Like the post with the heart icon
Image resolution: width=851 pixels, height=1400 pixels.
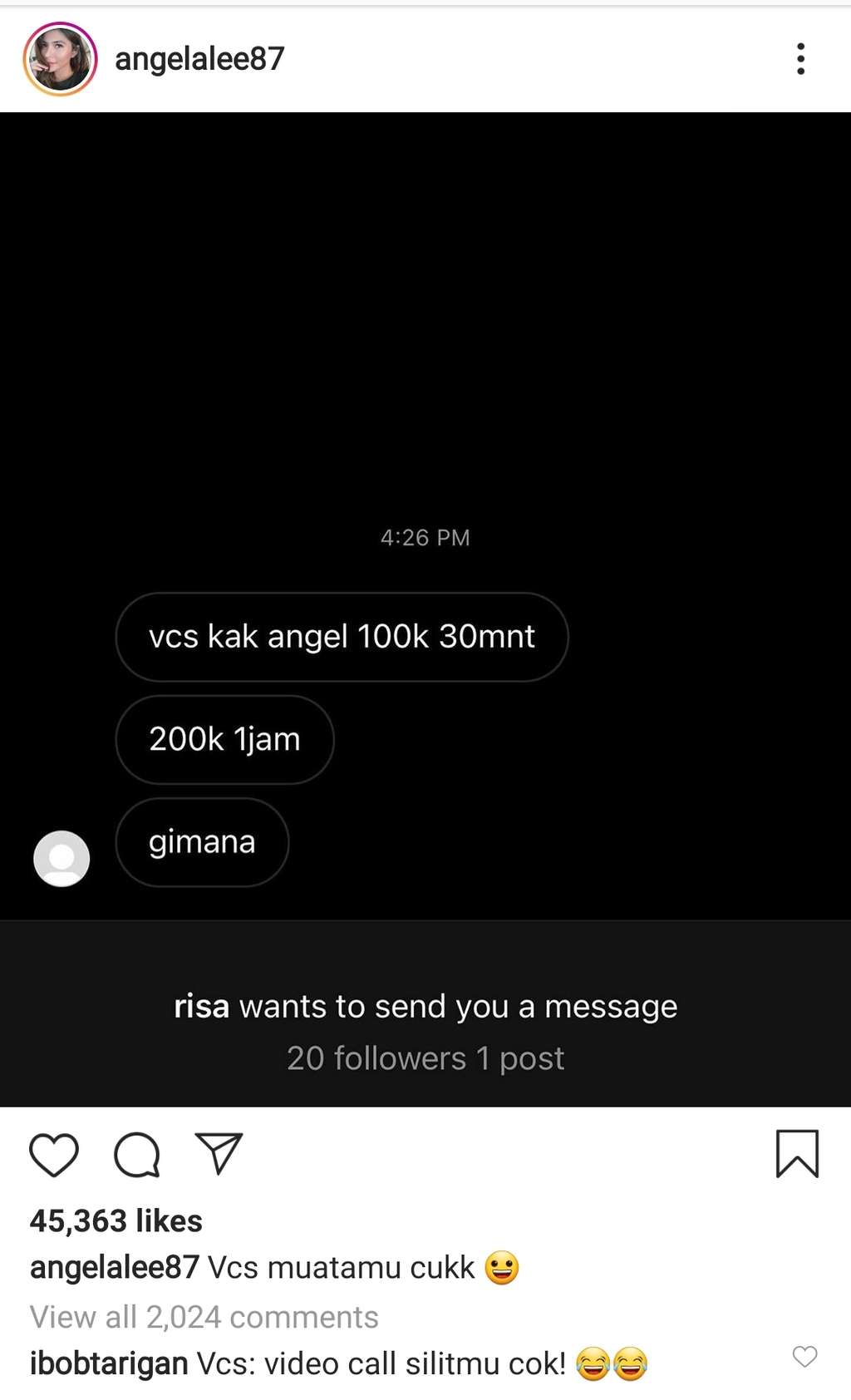click(54, 1154)
